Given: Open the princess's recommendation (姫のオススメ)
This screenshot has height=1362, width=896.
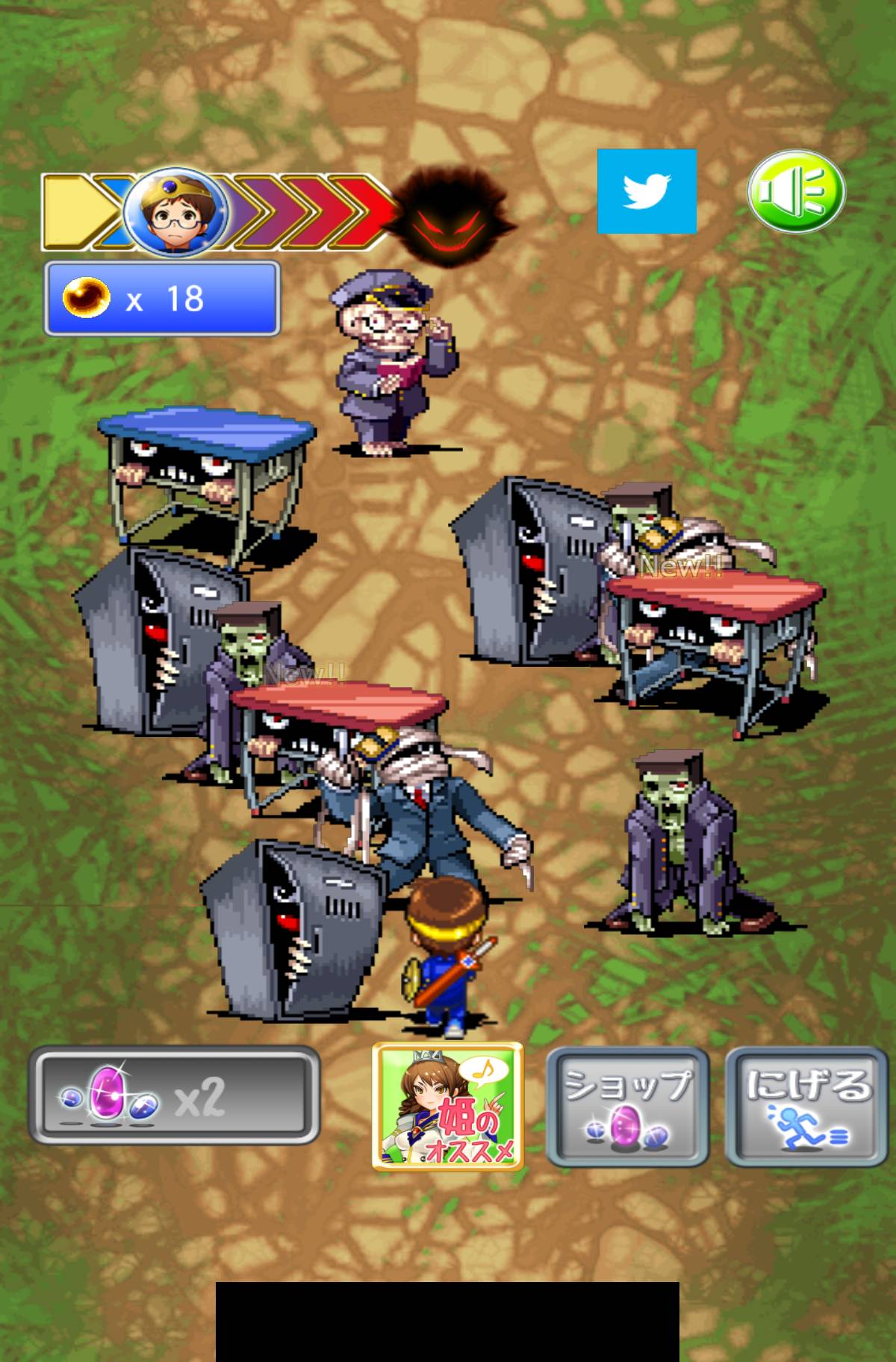Looking at the screenshot, I should (447, 1106).
